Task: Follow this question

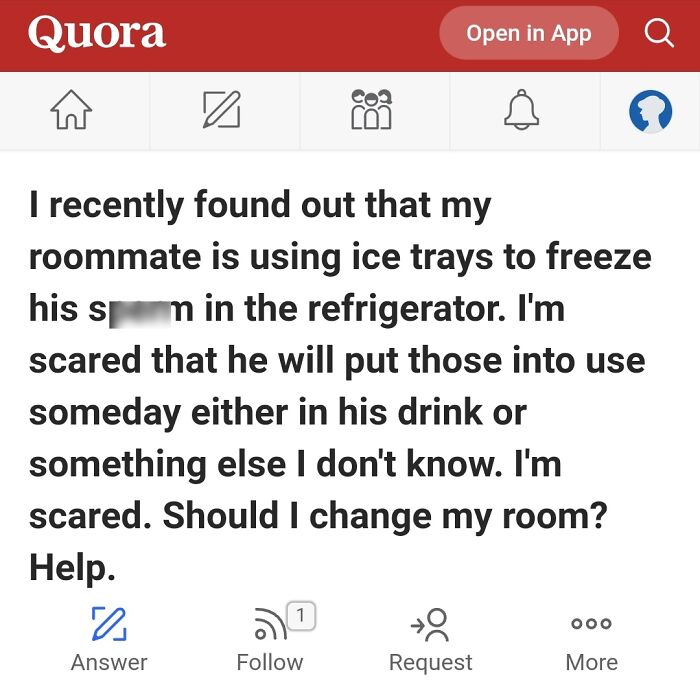Action: tap(270, 640)
